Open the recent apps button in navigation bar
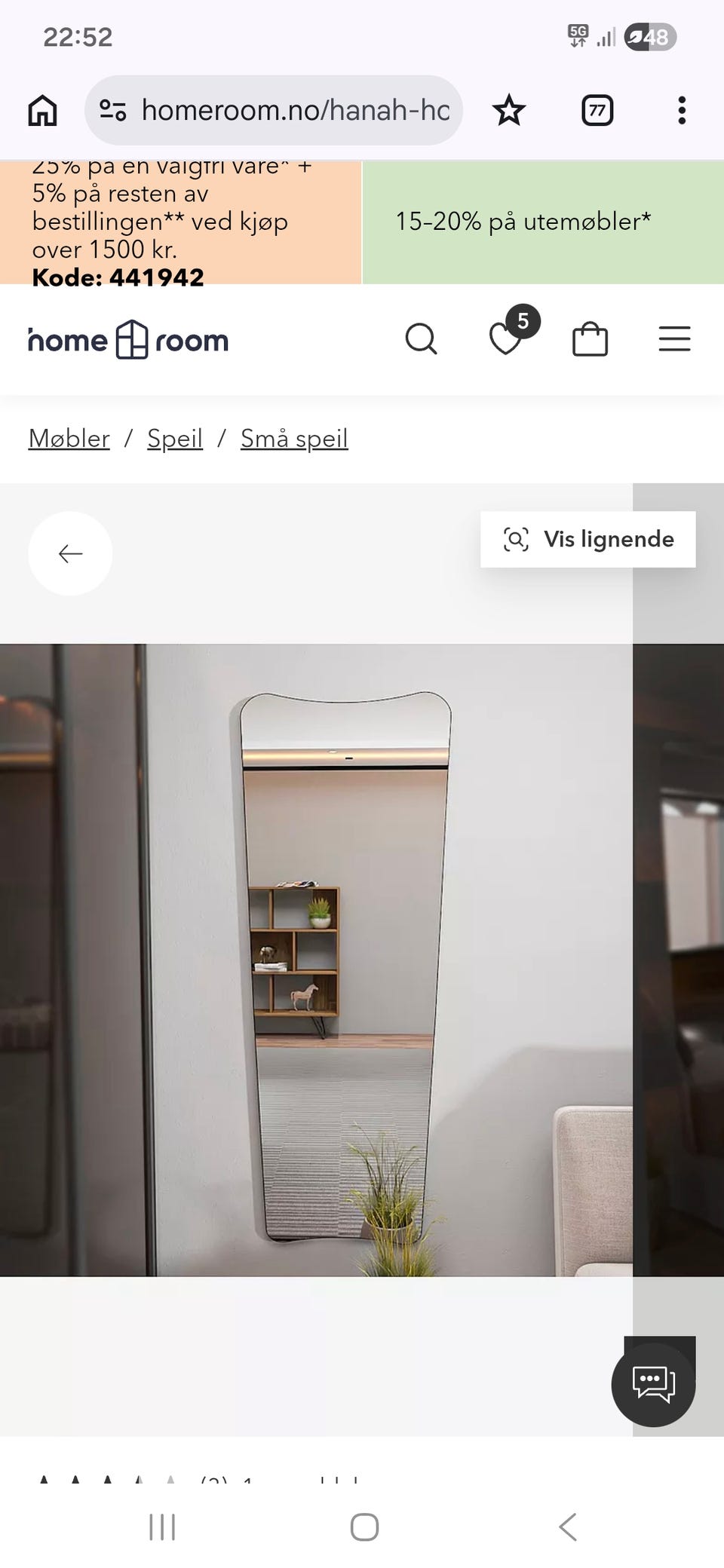Viewport: 724px width, 1568px height. (x=162, y=1528)
